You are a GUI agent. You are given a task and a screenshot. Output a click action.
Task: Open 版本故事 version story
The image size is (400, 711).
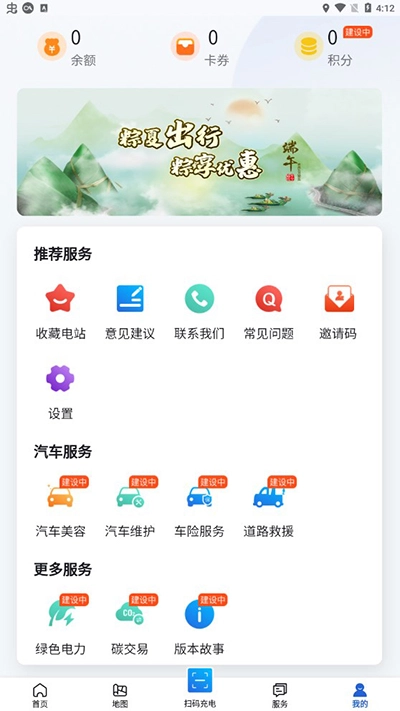(200, 624)
